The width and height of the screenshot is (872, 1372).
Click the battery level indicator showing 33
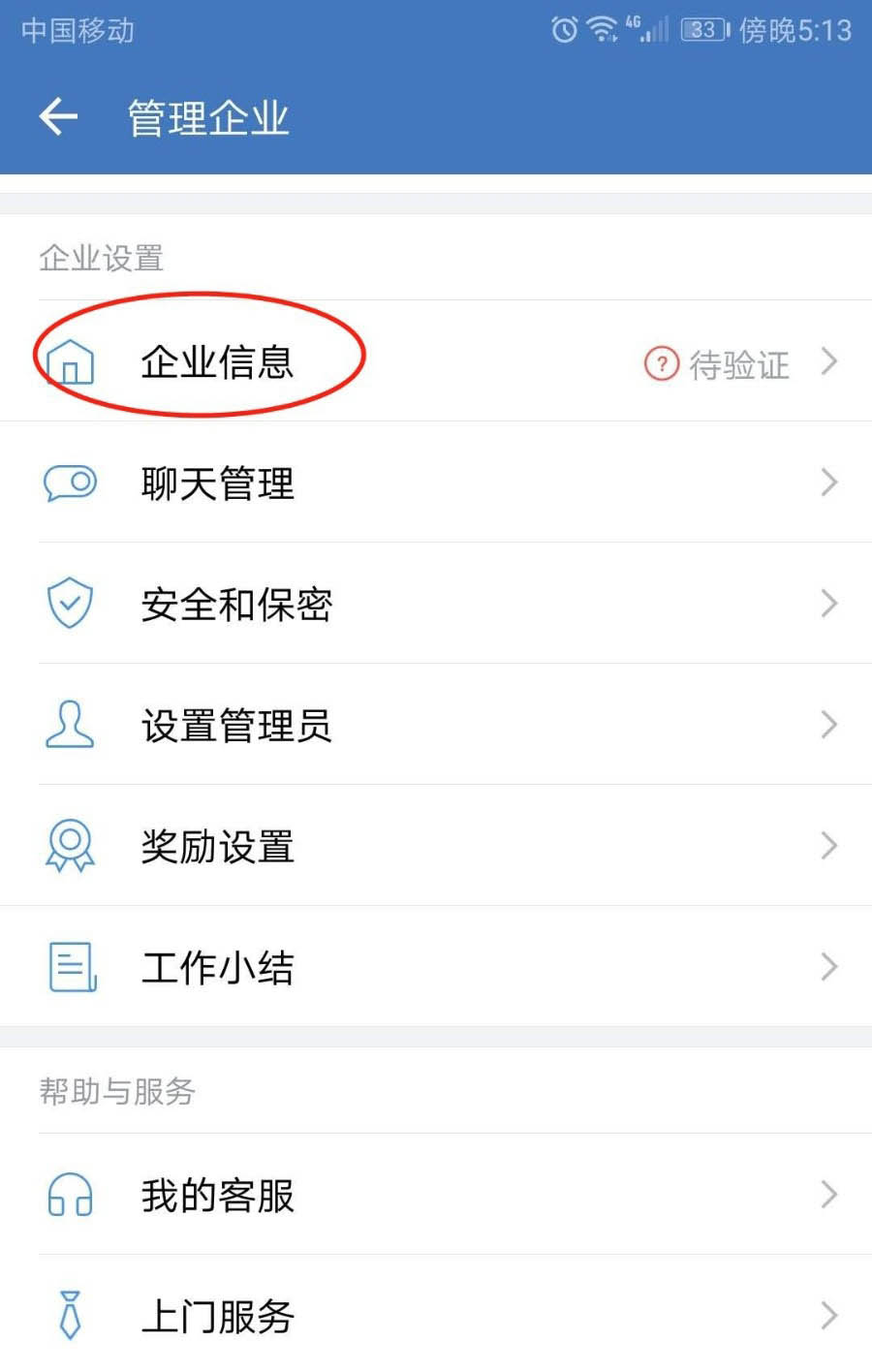point(701,29)
